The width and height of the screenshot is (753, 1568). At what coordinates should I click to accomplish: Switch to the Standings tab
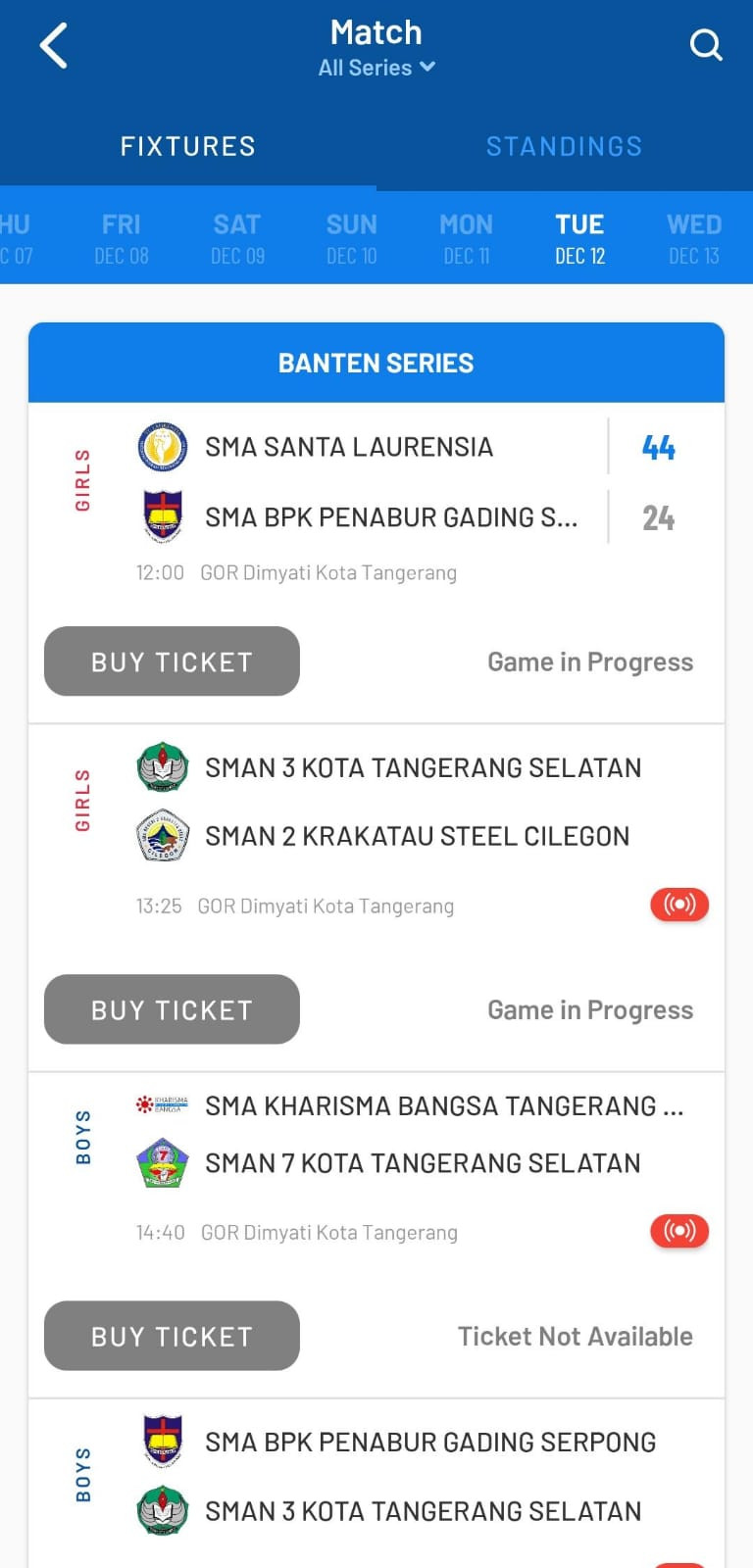coord(565,146)
